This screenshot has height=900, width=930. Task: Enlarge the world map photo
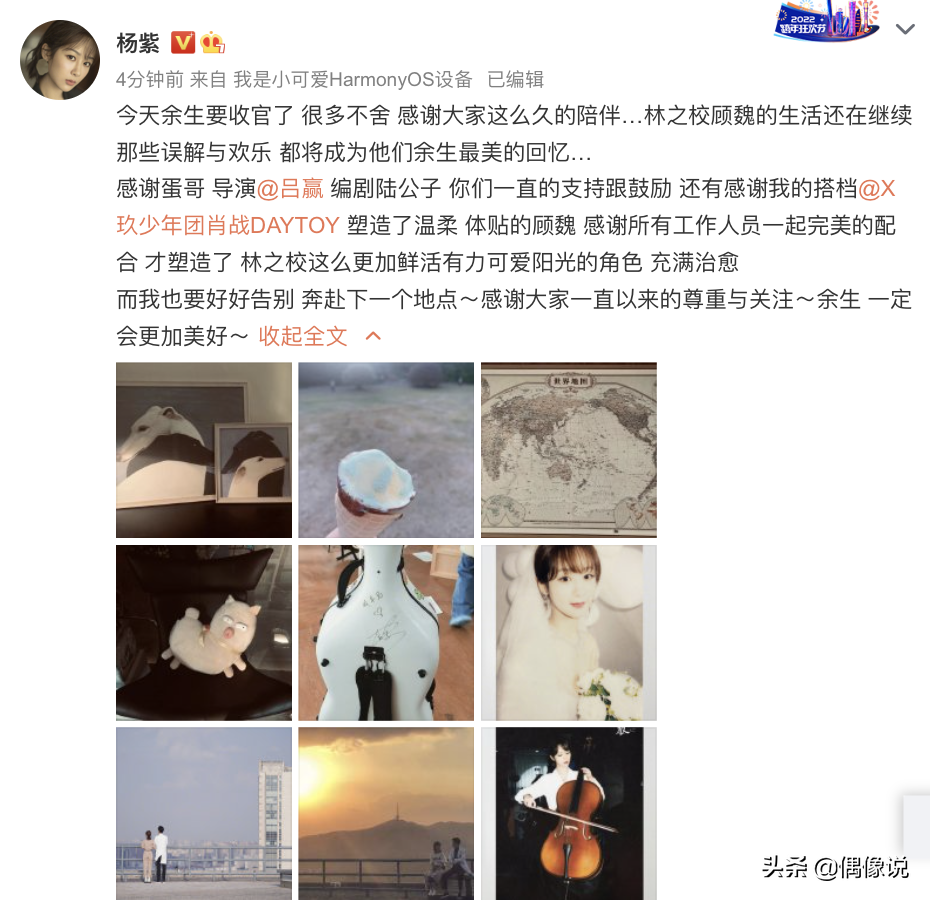tap(568, 450)
